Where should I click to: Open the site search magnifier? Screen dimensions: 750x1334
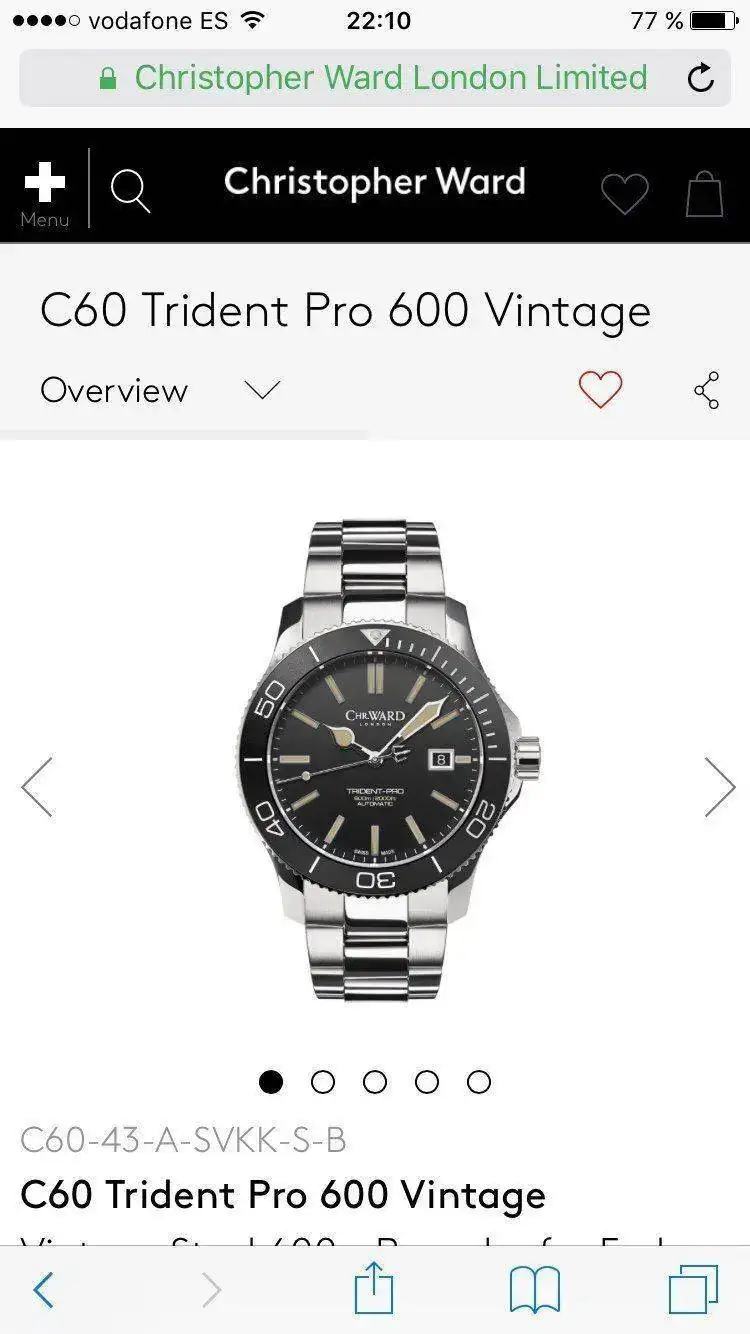pyautogui.click(x=130, y=189)
